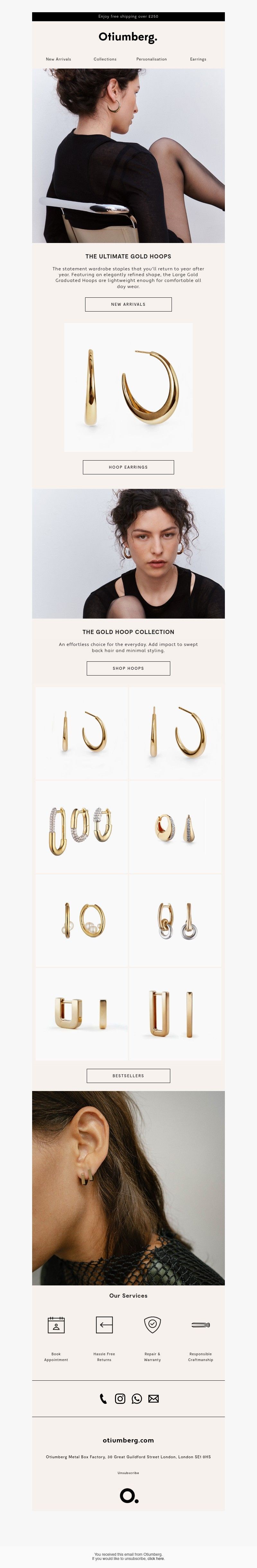Viewport: 257px width, 1568px height.
Task: View the pearl hoop earrings product tile
Action: point(81,920)
